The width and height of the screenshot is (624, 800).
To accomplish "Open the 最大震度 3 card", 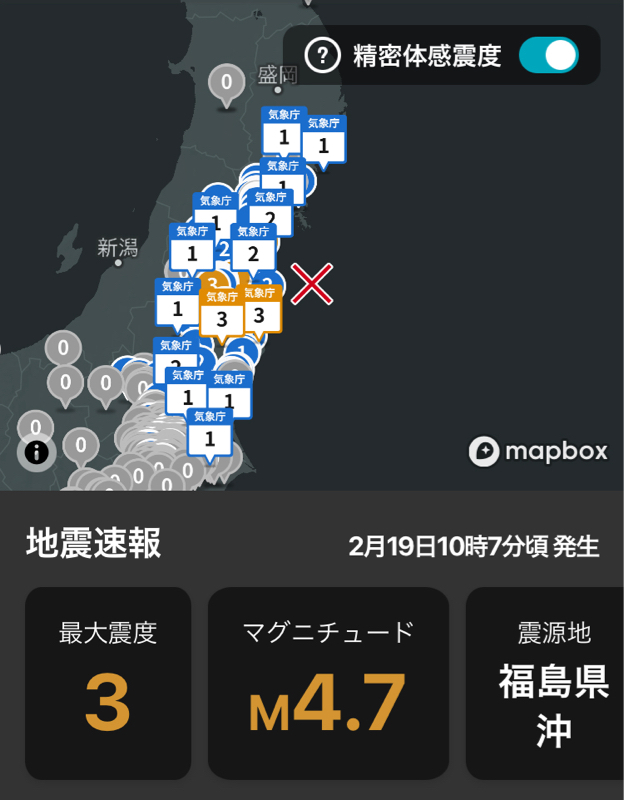I will pos(108,683).
